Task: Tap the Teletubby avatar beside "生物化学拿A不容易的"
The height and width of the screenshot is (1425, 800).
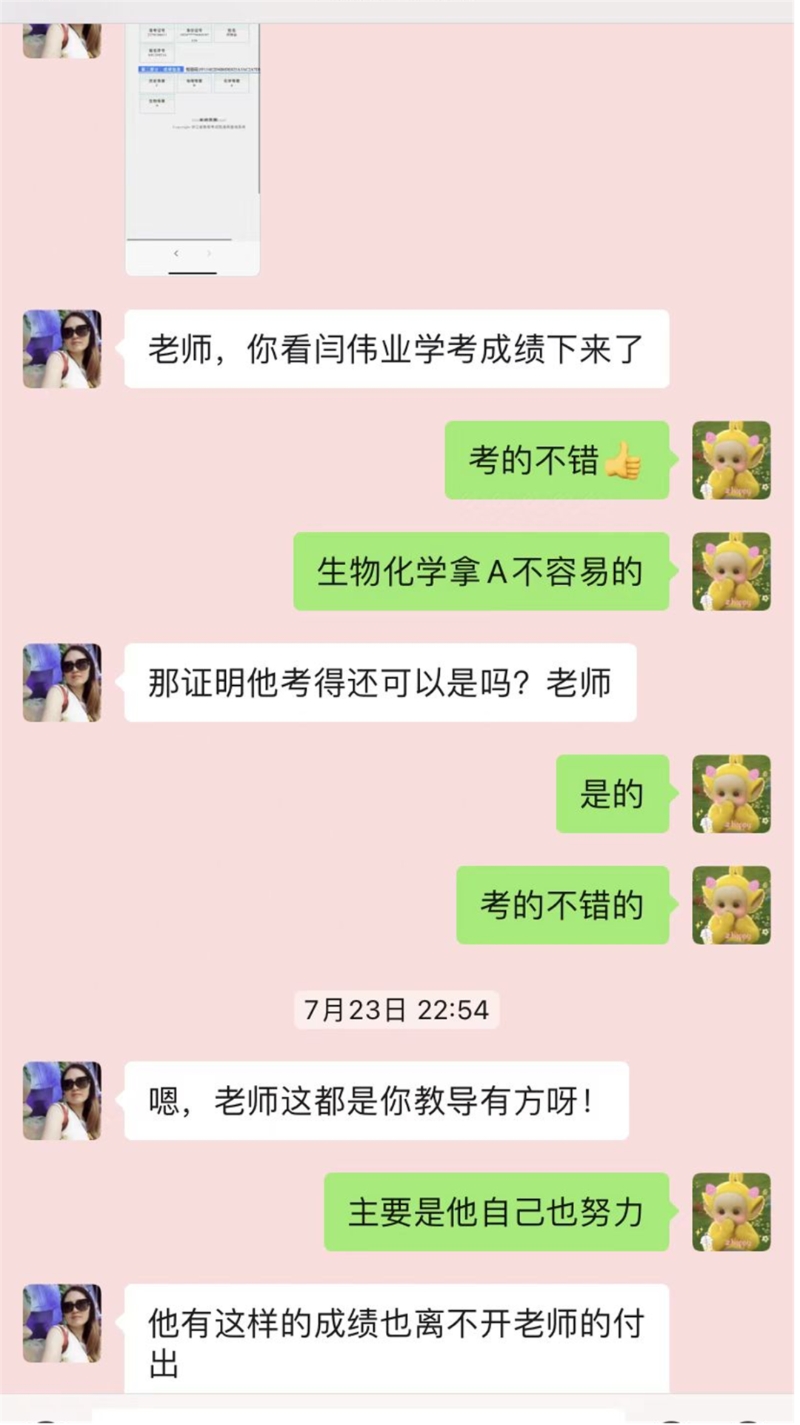Action: pyautogui.click(x=731, y=571)
